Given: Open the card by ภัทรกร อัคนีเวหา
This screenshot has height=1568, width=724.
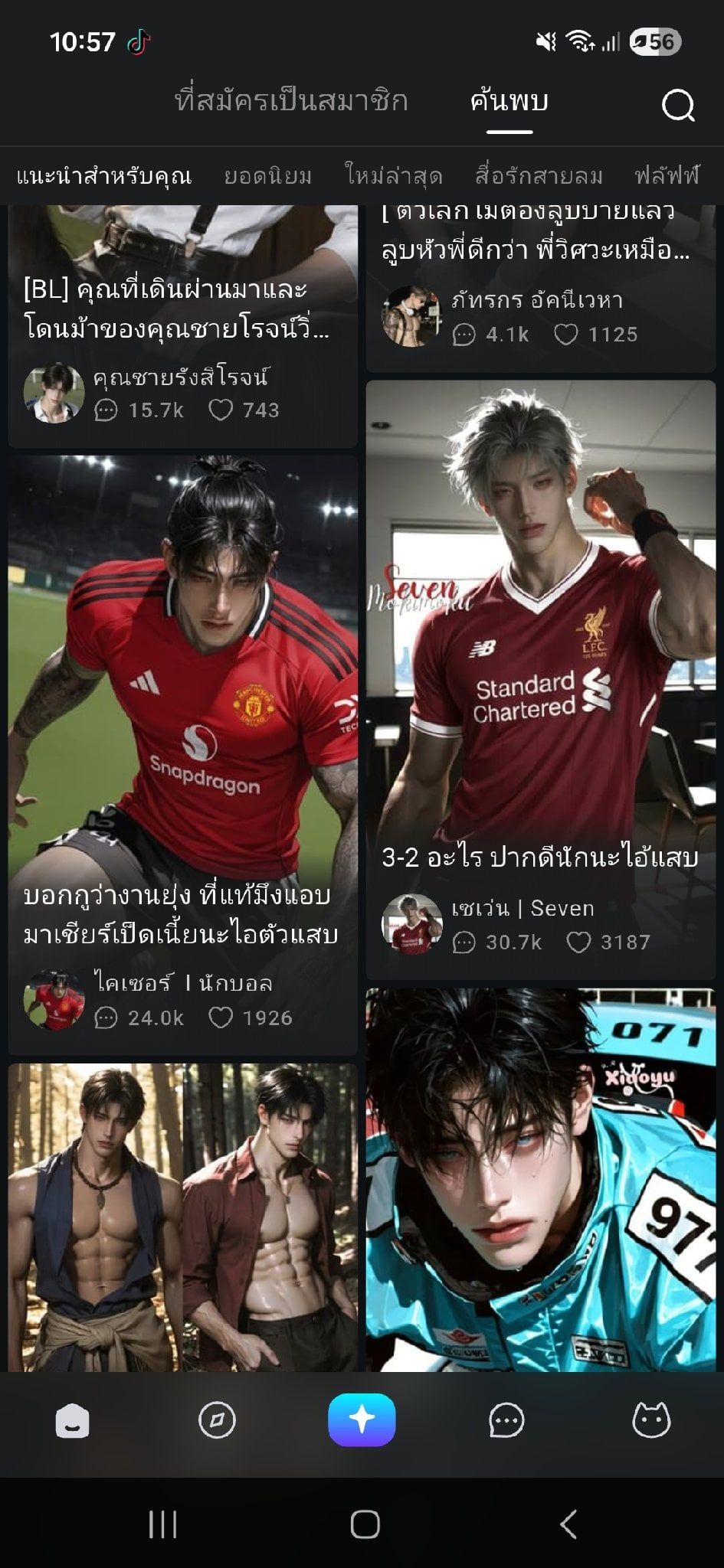Looking at the screenshot, I should 541,287.
